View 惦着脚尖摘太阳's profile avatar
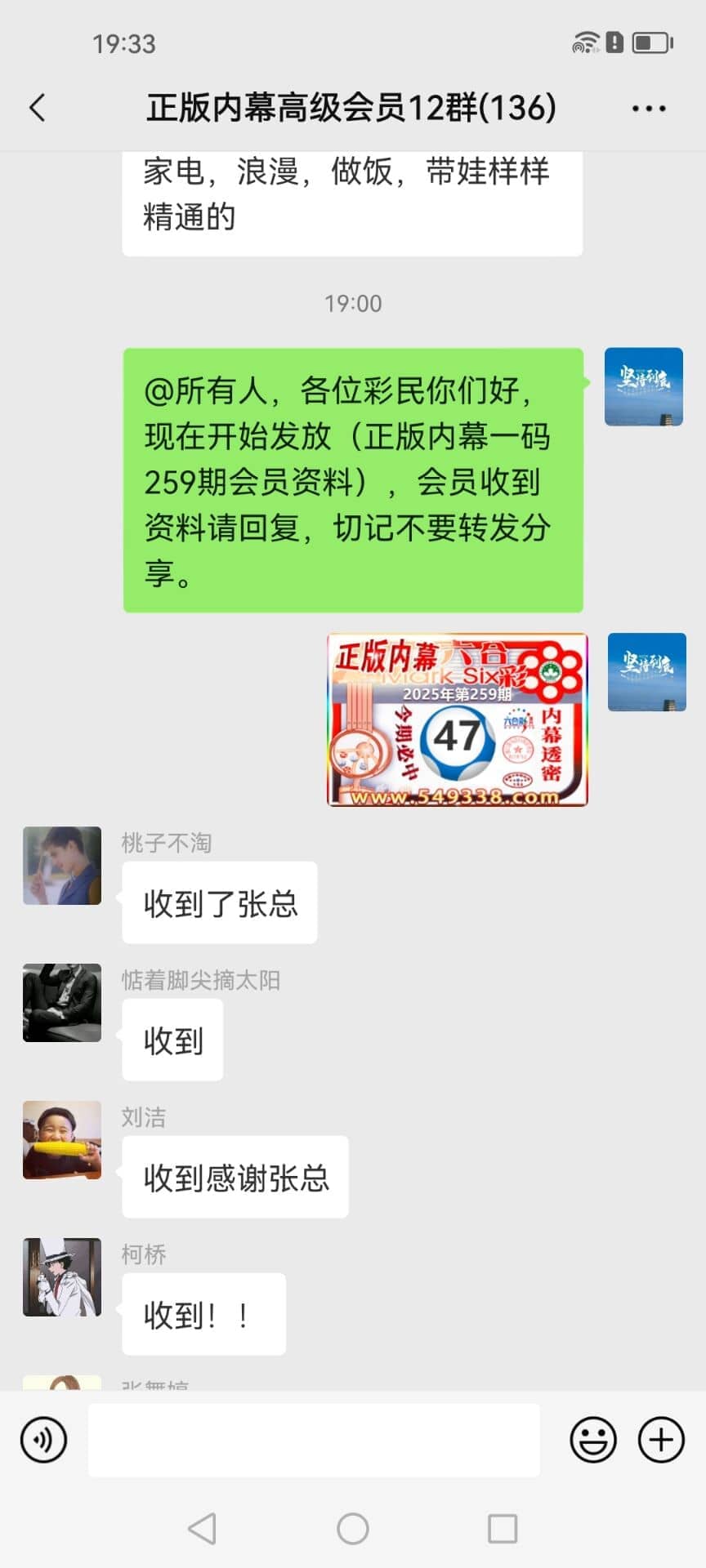Viewport: 706px width, 1568px height. 62,1003
